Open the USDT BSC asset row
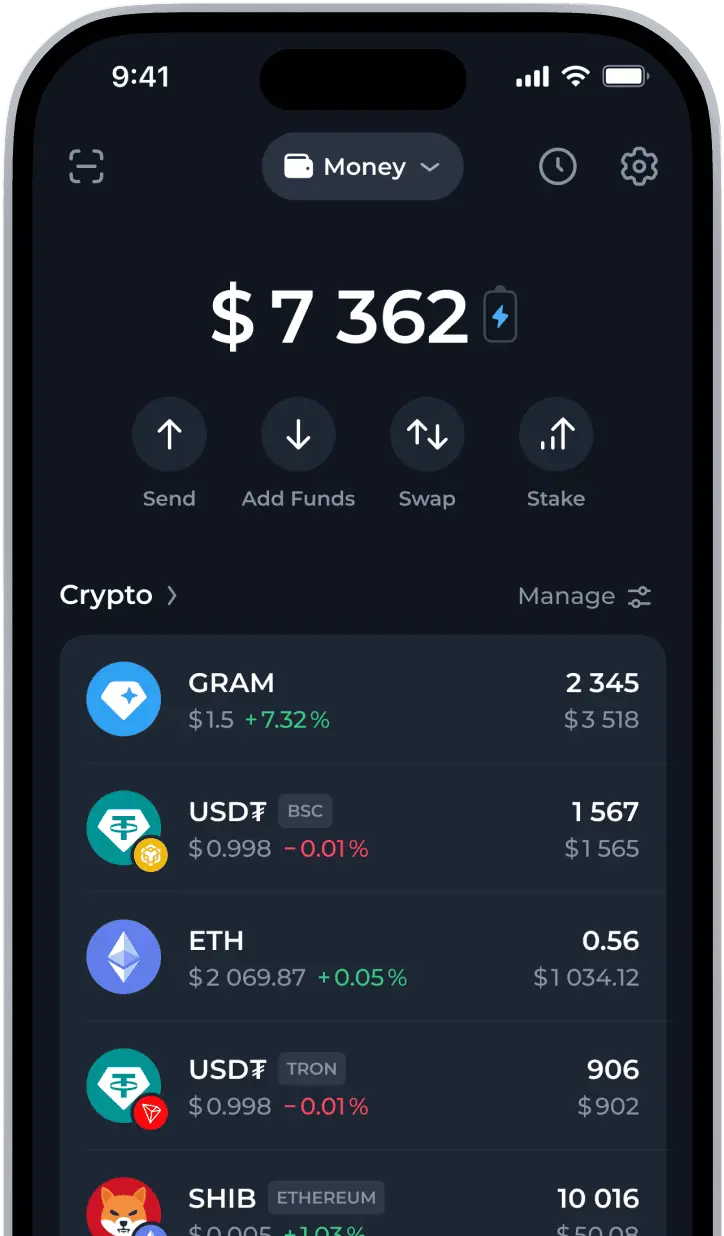The width and height of the screenshot is (724, 1236). [x=362, y=828]
